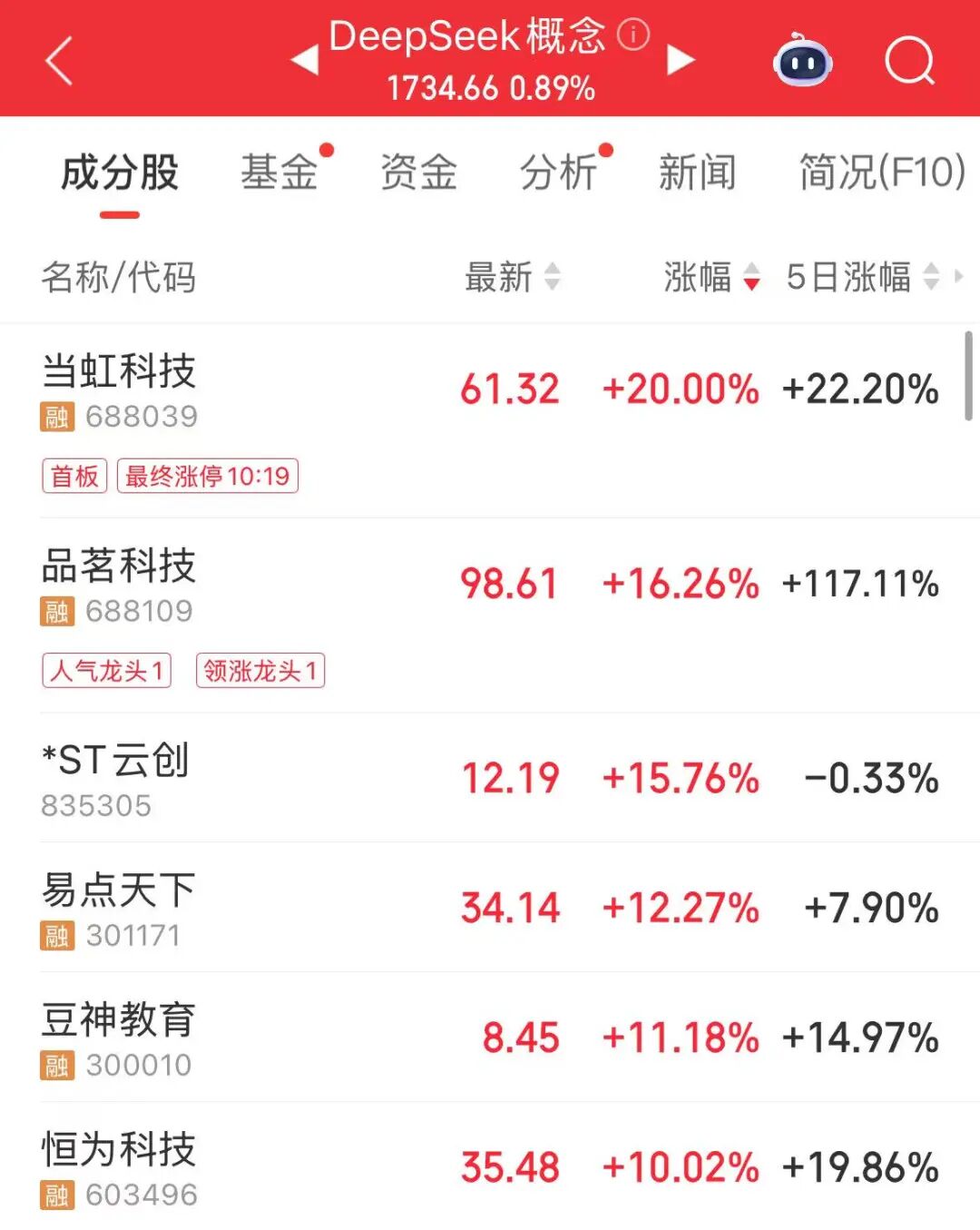Go back using the top-left arrow

coord(59,62)
